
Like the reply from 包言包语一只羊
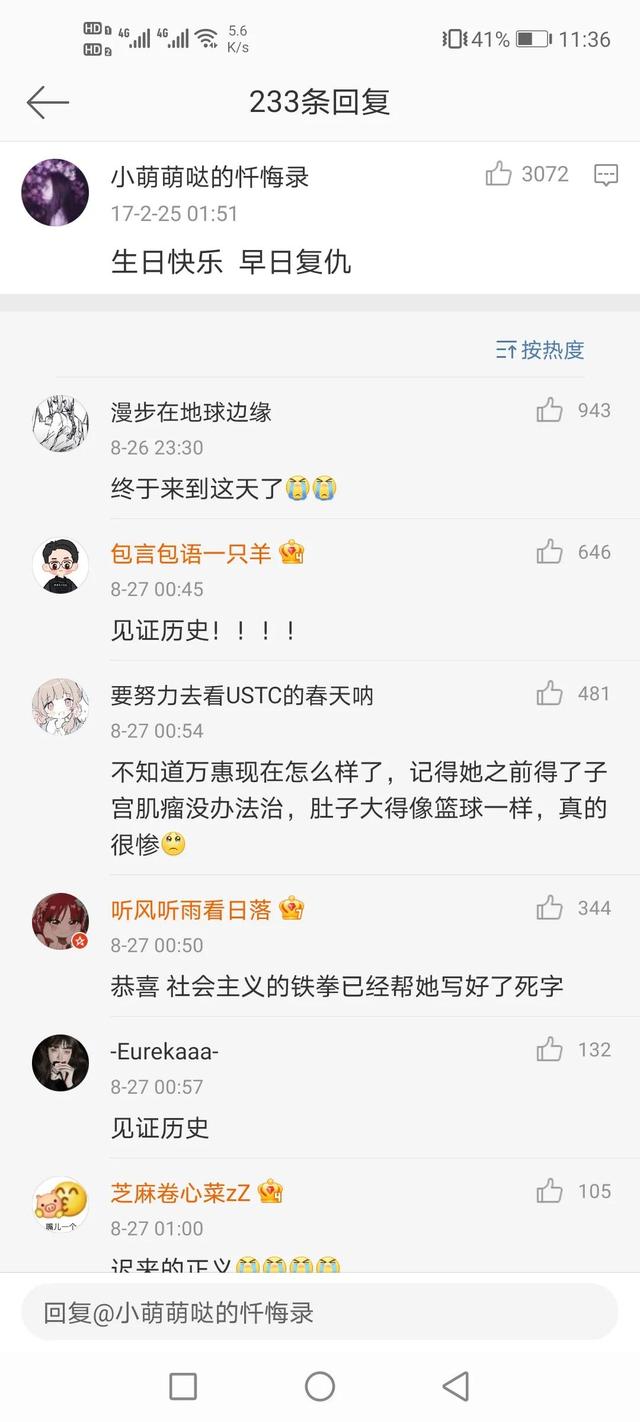[550, 552]
